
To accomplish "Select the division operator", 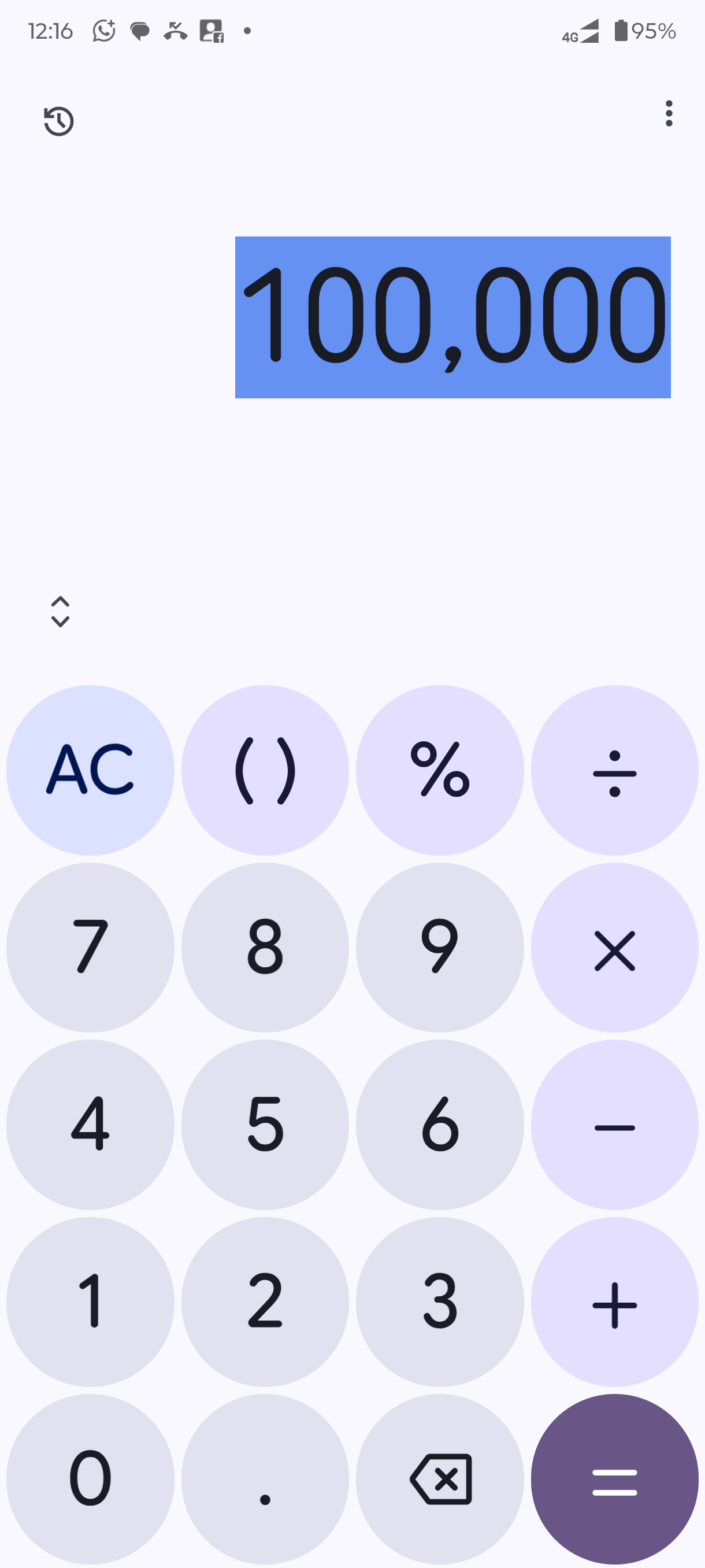I will tap(614, 770).
